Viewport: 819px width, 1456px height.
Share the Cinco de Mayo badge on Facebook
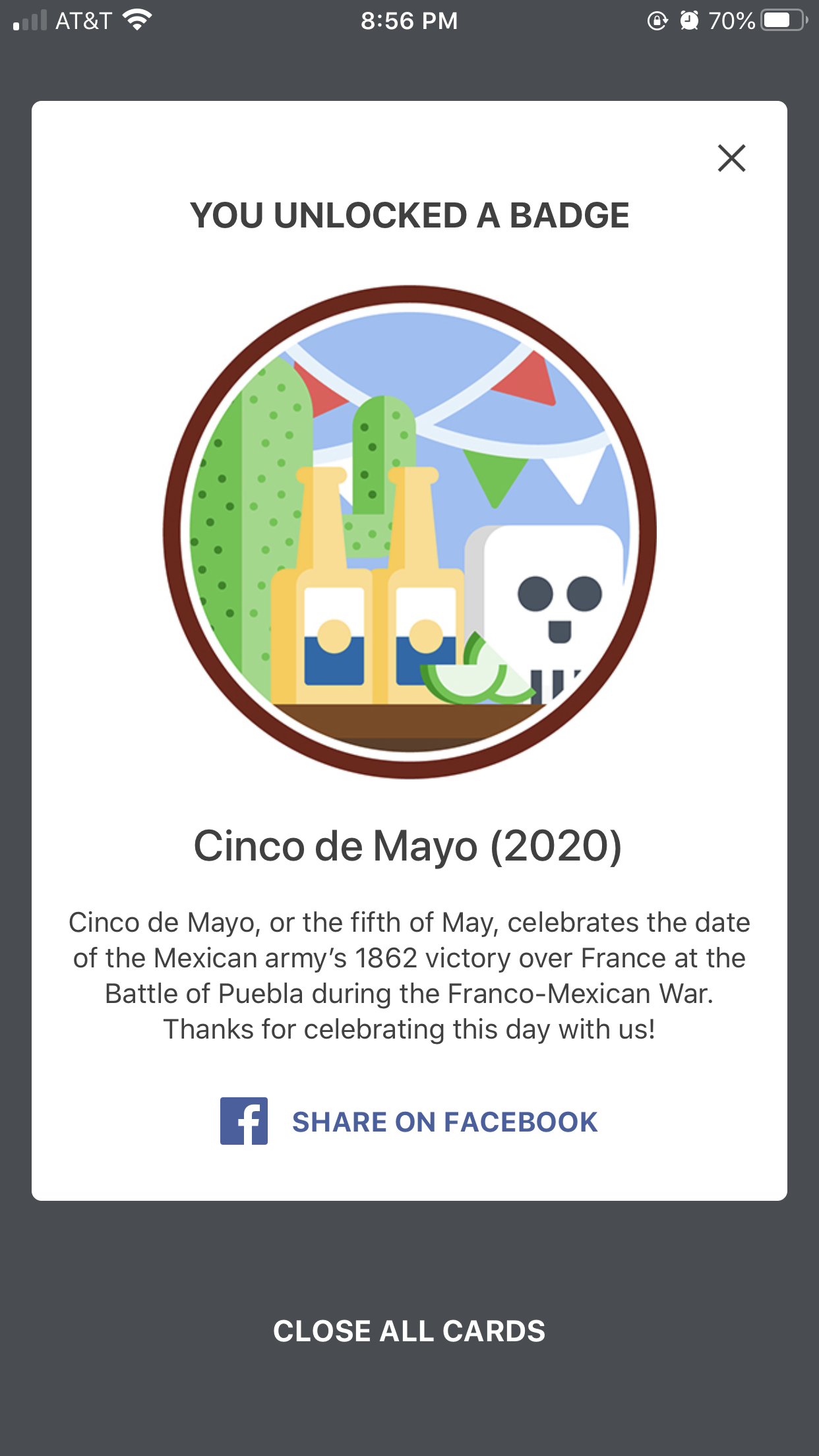(409, 1122)
